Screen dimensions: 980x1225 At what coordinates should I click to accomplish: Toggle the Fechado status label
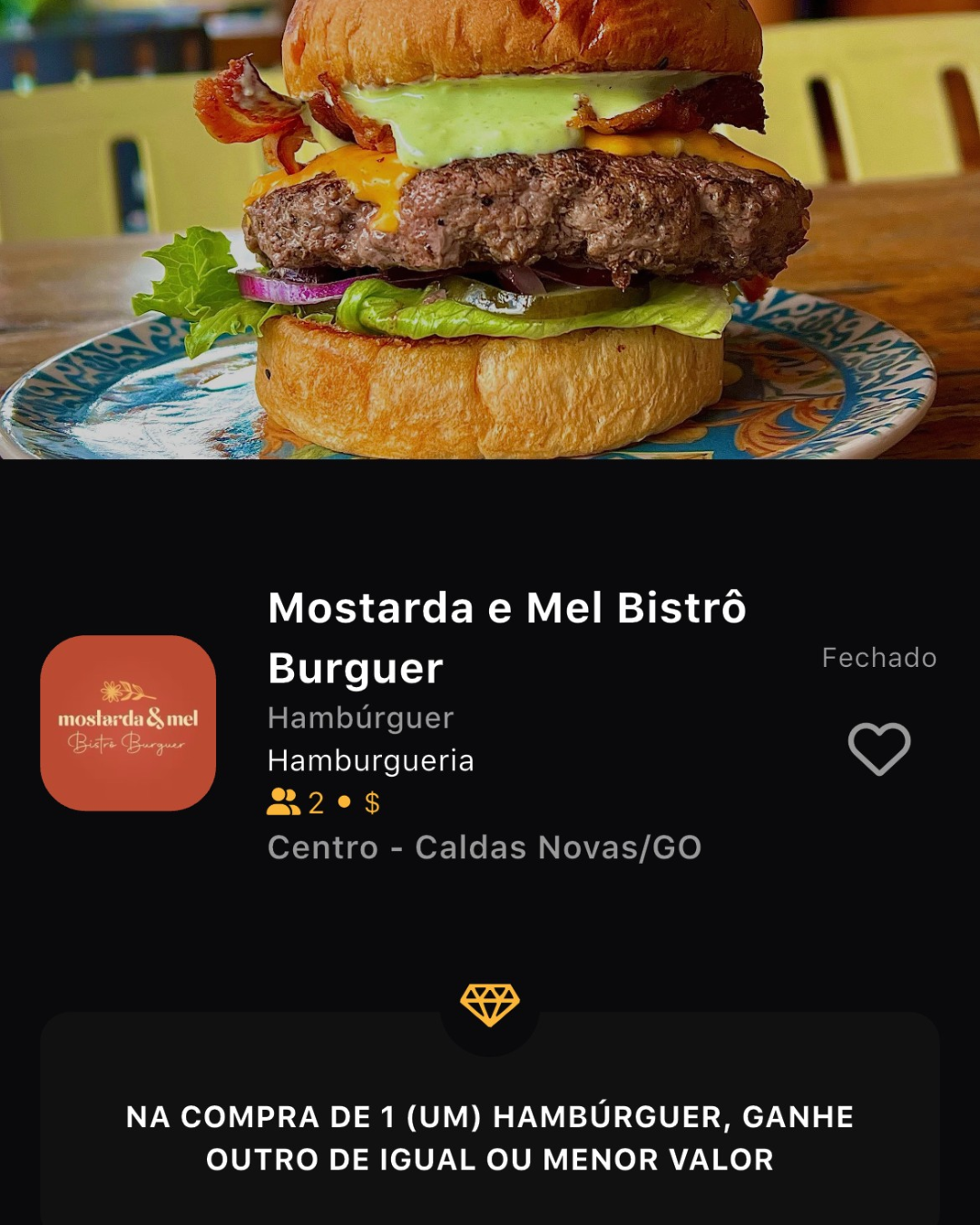(x=879, y=658)
